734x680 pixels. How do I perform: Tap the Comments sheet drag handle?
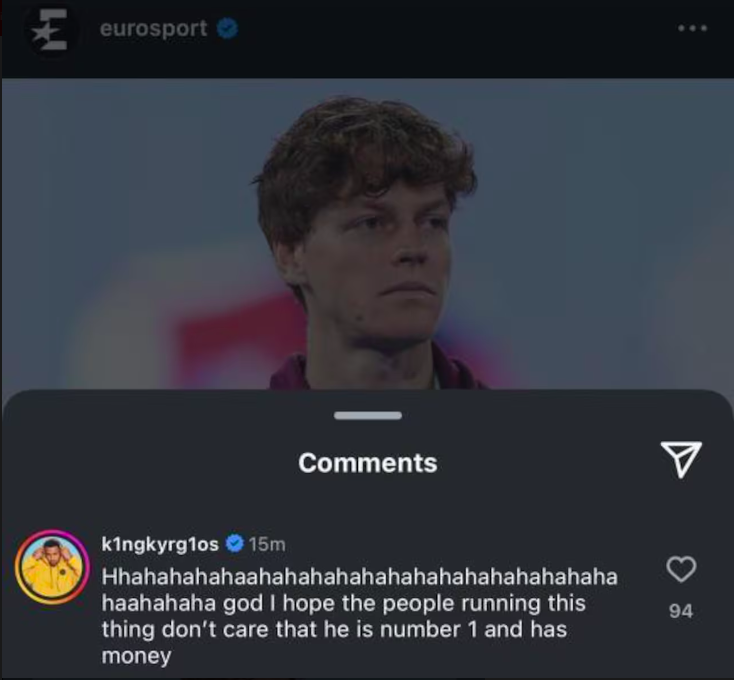367,416
